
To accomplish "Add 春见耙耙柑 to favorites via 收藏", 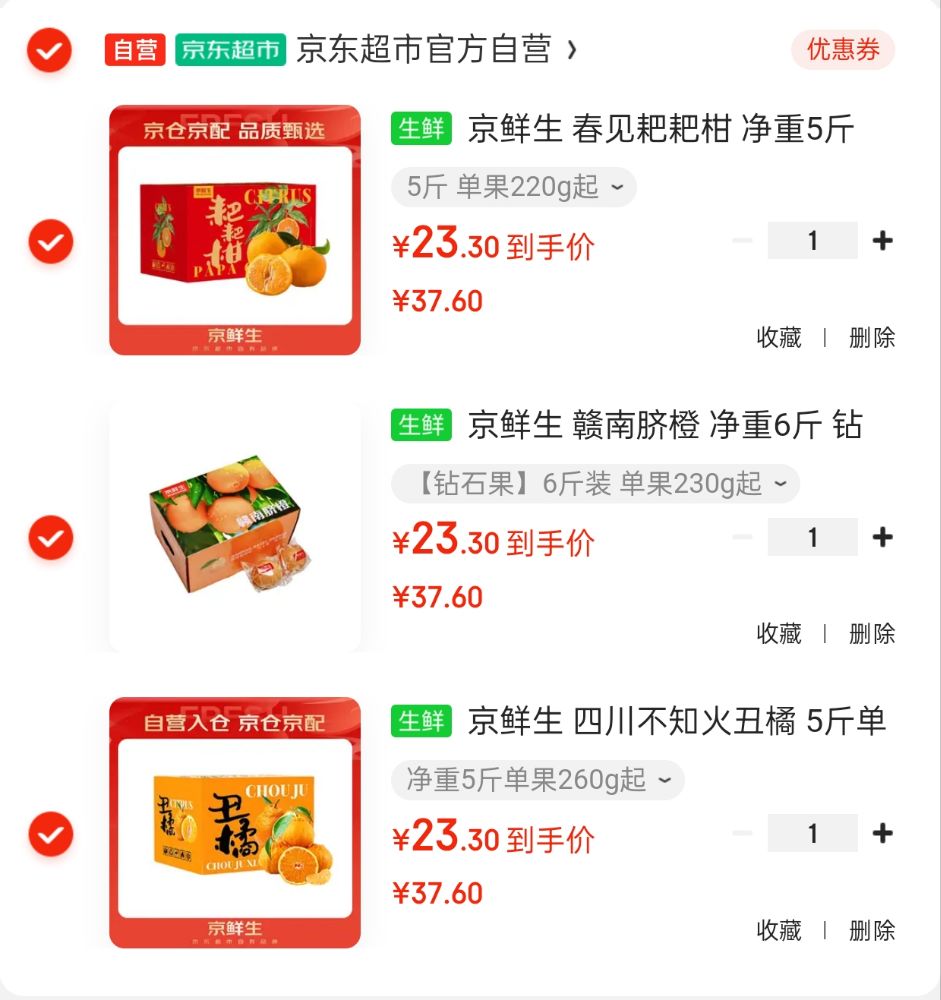I will pos(779,338).
